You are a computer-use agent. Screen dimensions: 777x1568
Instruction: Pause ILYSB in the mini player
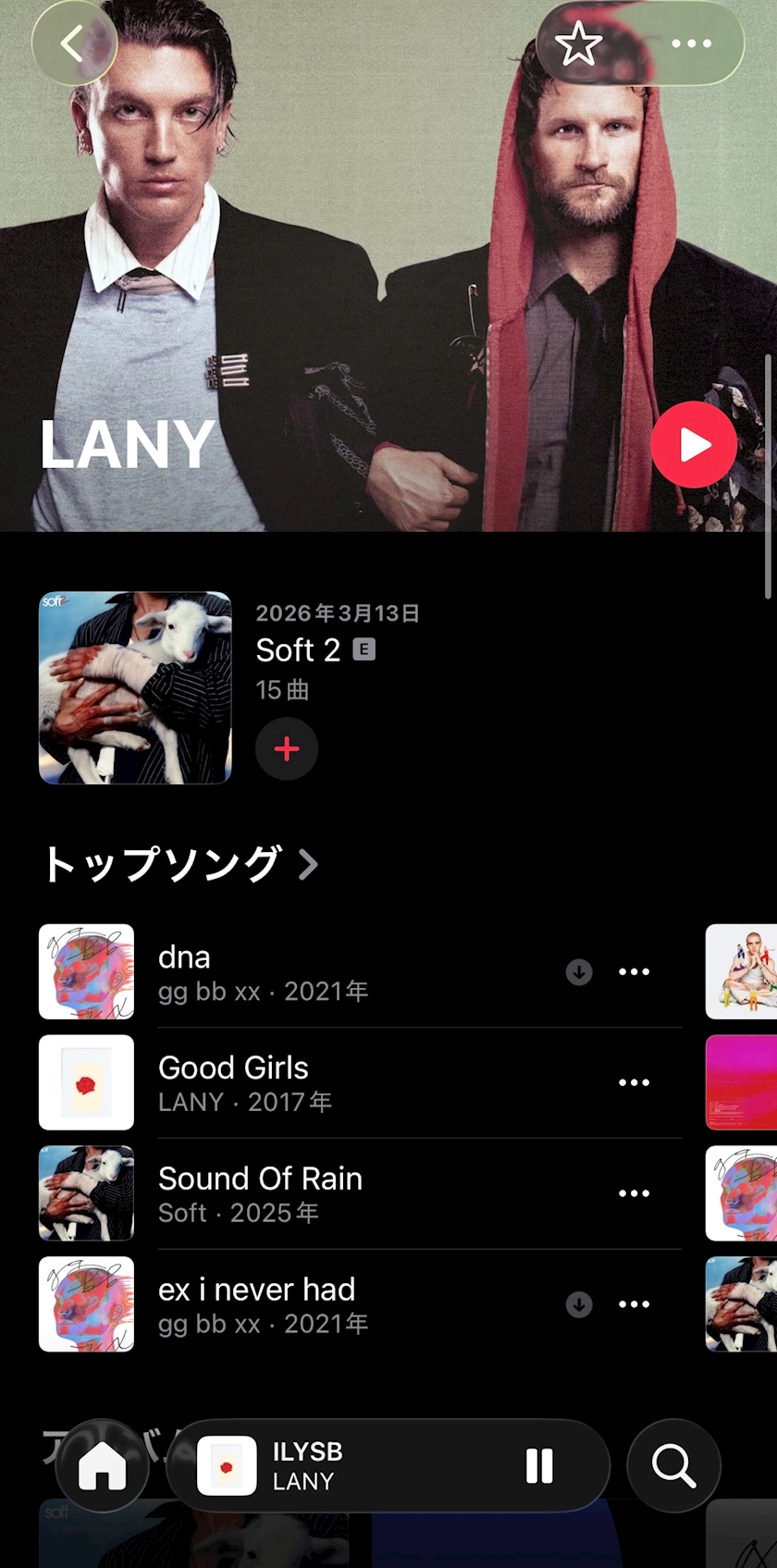(539, 1466)
